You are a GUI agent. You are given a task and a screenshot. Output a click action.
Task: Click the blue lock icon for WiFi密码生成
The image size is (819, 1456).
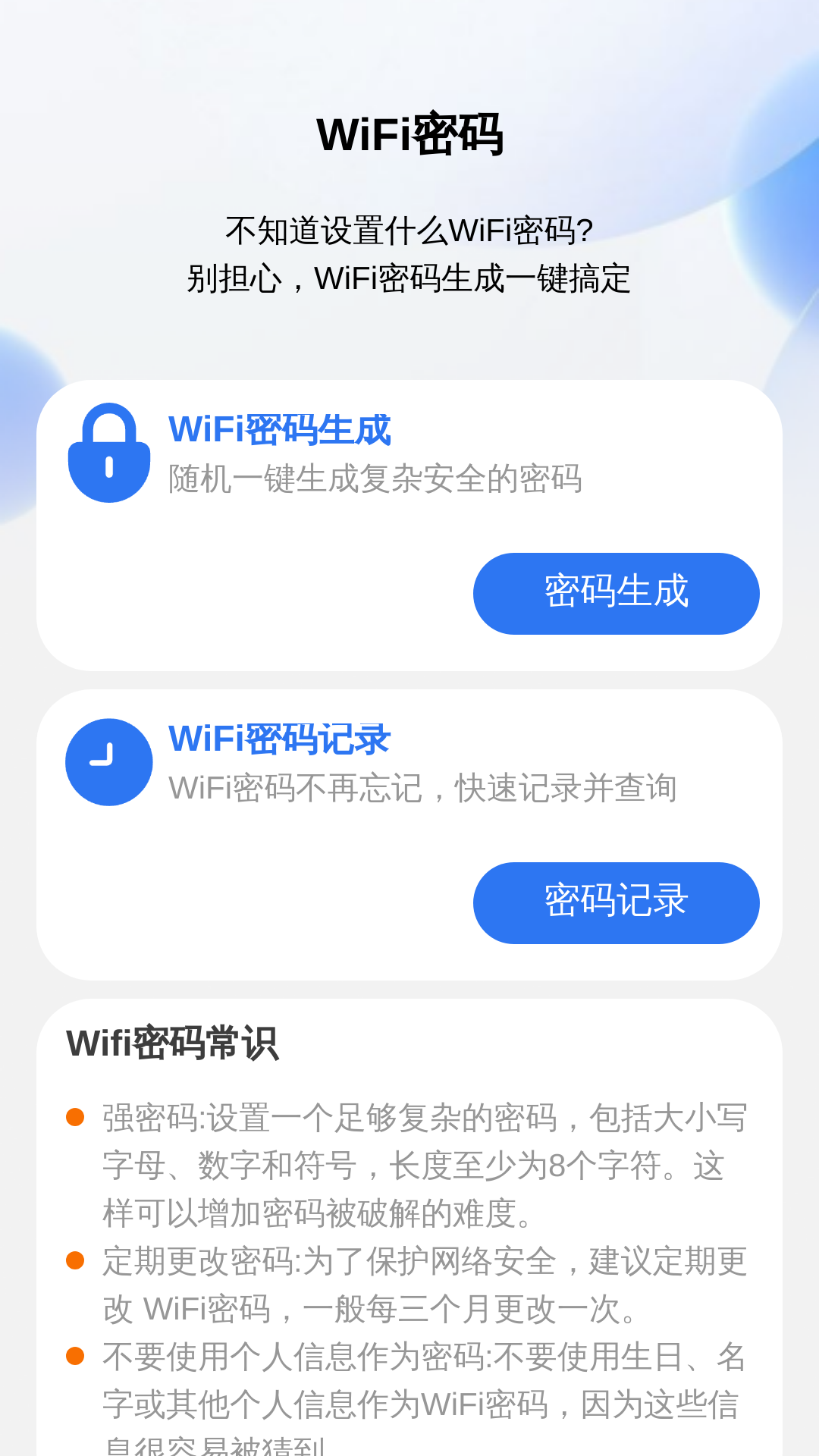coord(108,453)
